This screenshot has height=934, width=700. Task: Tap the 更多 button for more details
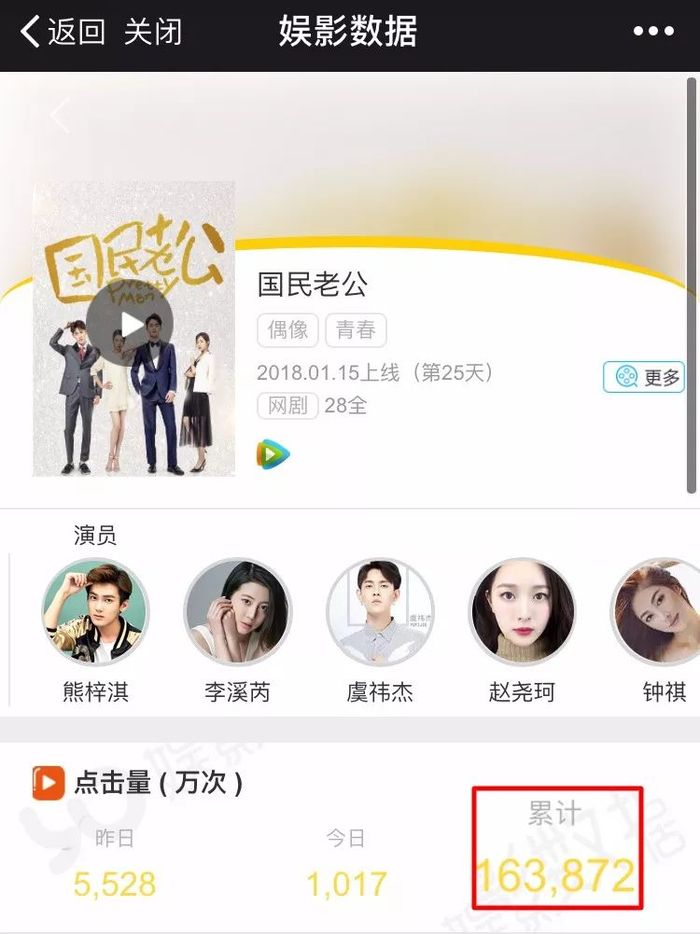coord(644,377)
